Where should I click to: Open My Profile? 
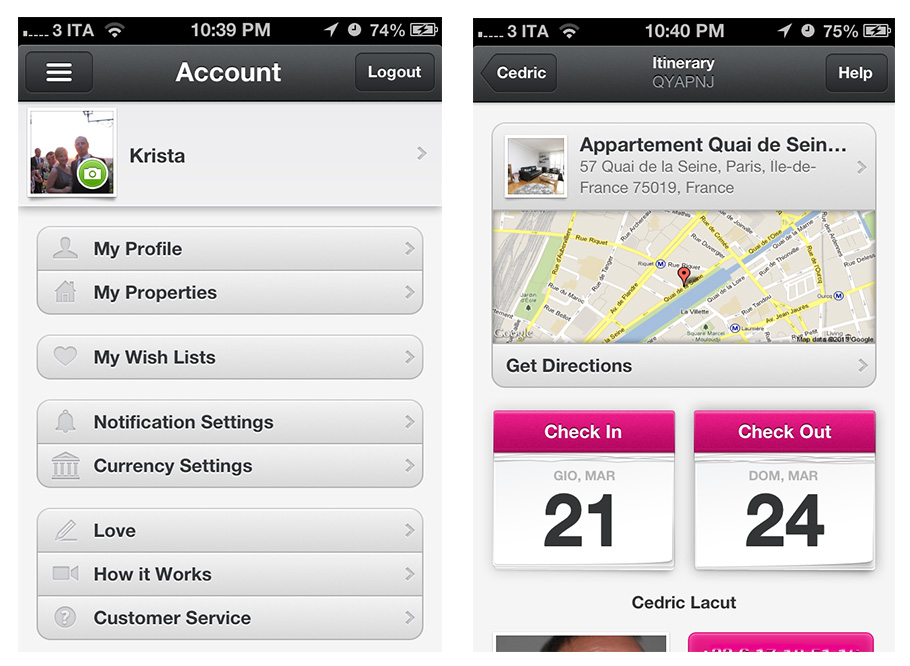230,249
